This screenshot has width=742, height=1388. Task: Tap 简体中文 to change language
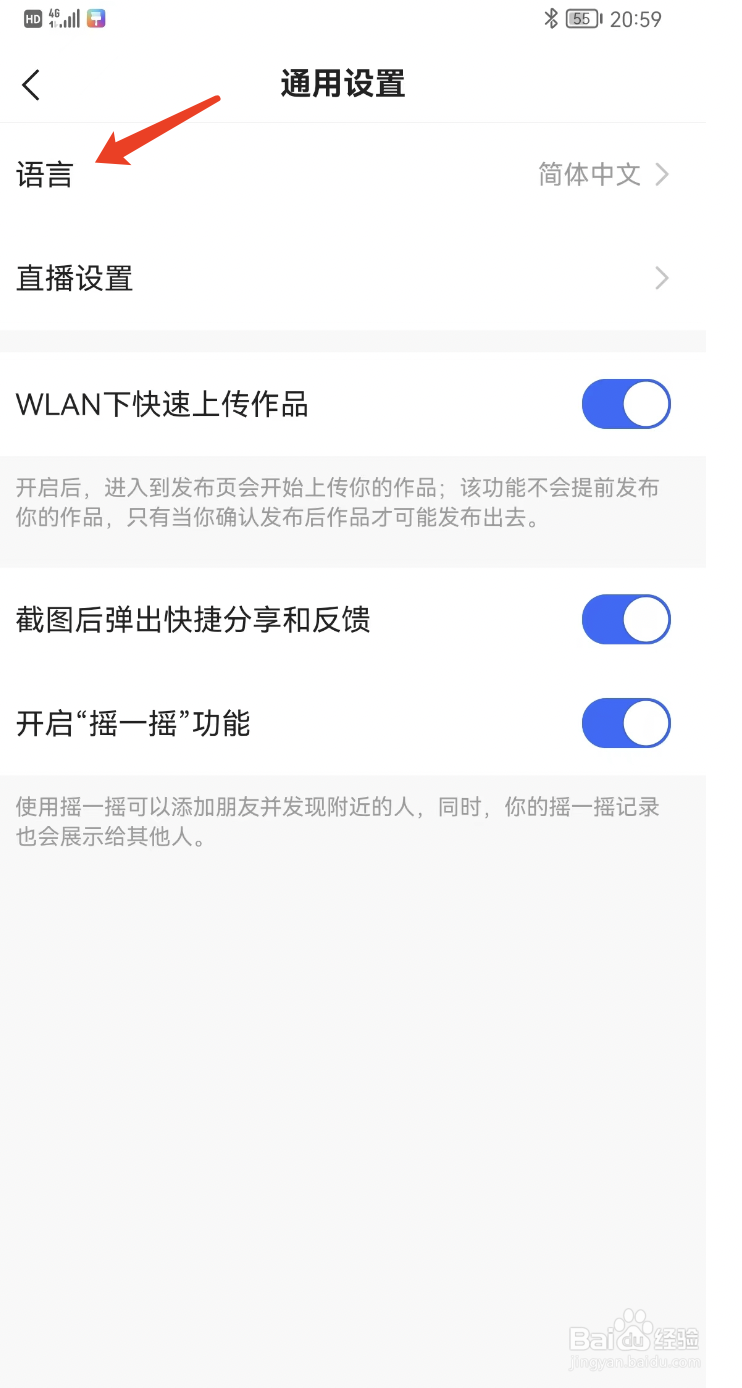(589, 174)
